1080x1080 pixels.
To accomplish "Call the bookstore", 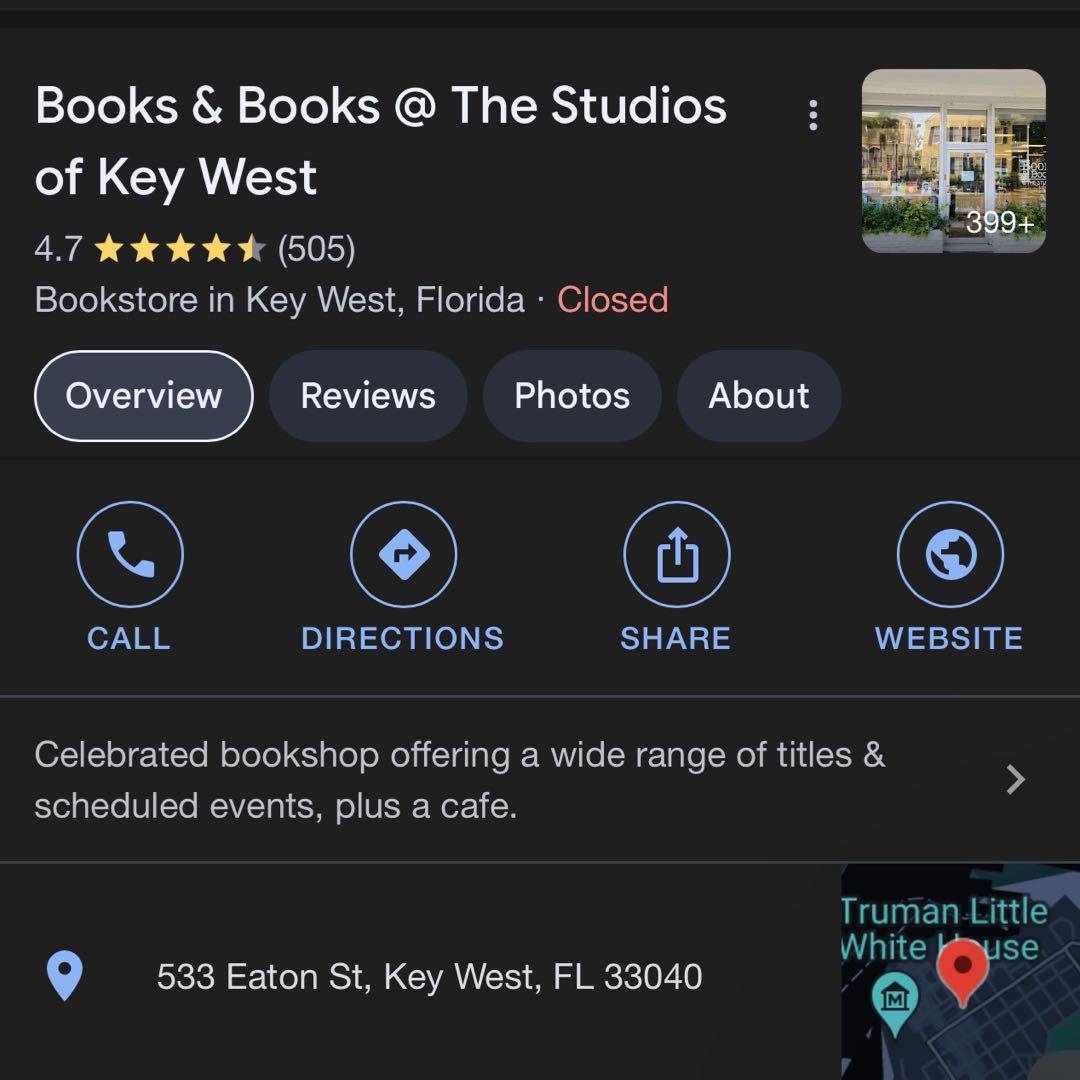I will point(130,556).
